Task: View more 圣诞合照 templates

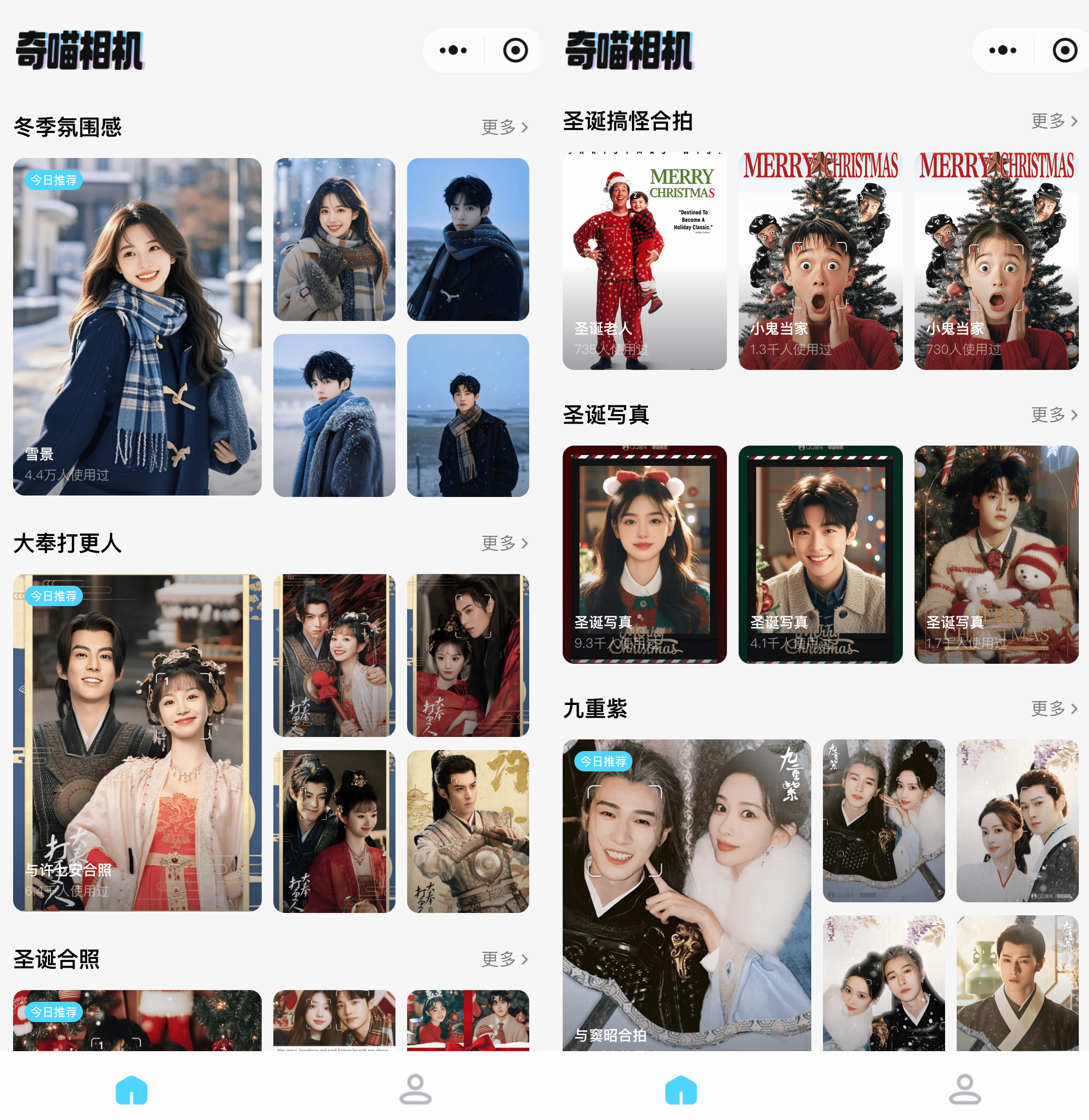Action: pyautogui.click(x=504, y=959)
